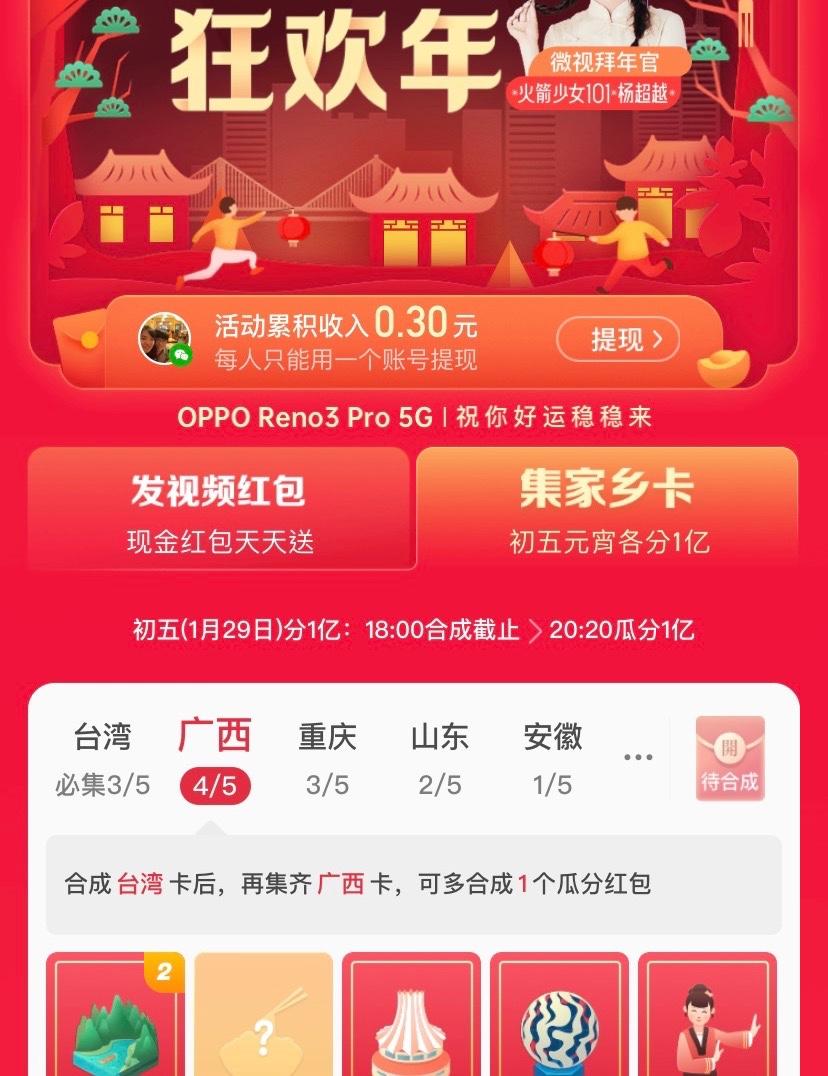The width and height of the screenshot is (828, 1076).
Task: Tap the 待合成 red packet
Action: [x=730, y=759]
